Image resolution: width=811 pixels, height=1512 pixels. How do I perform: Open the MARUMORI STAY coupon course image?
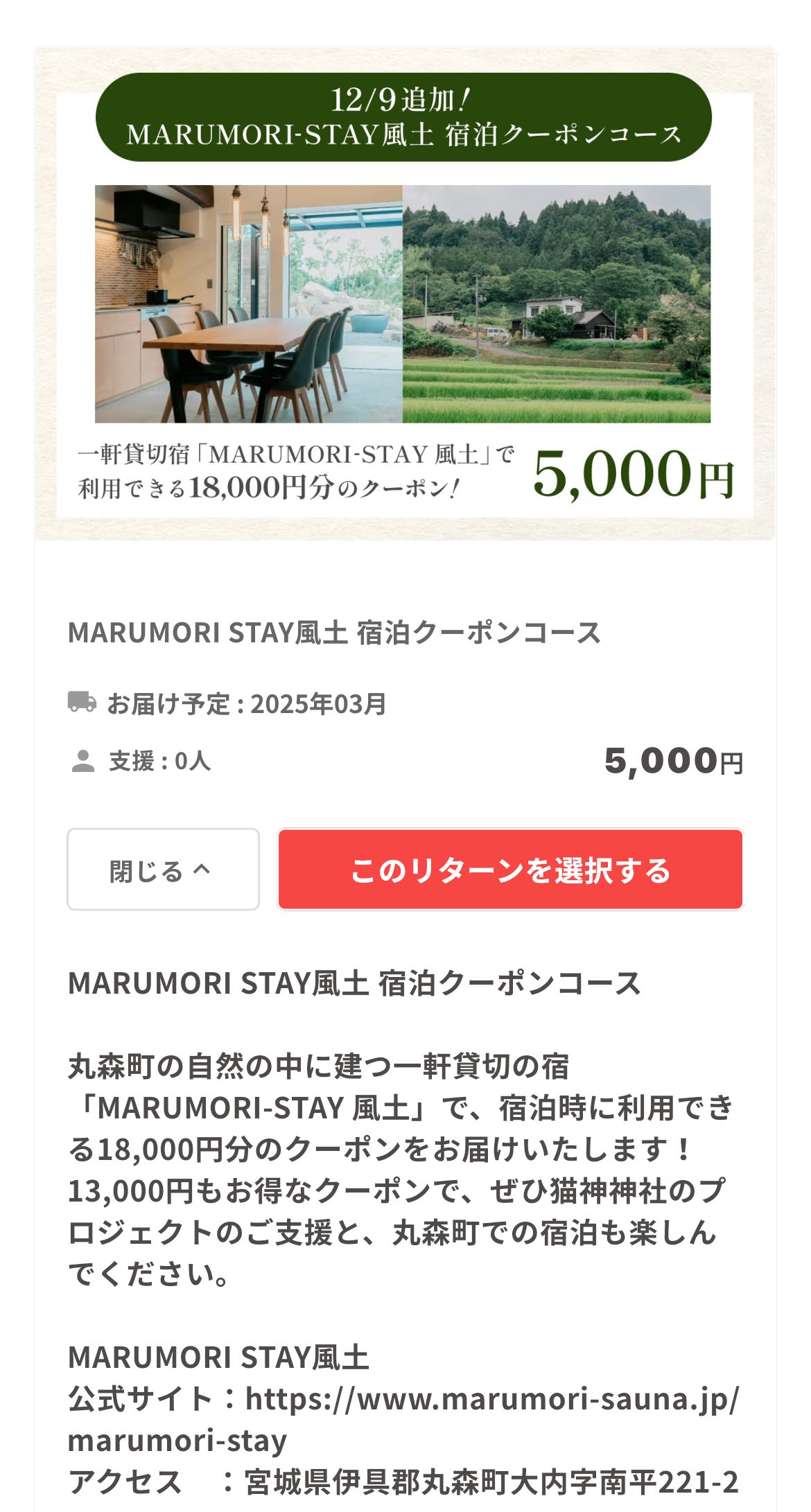click(x=405, y=294)
